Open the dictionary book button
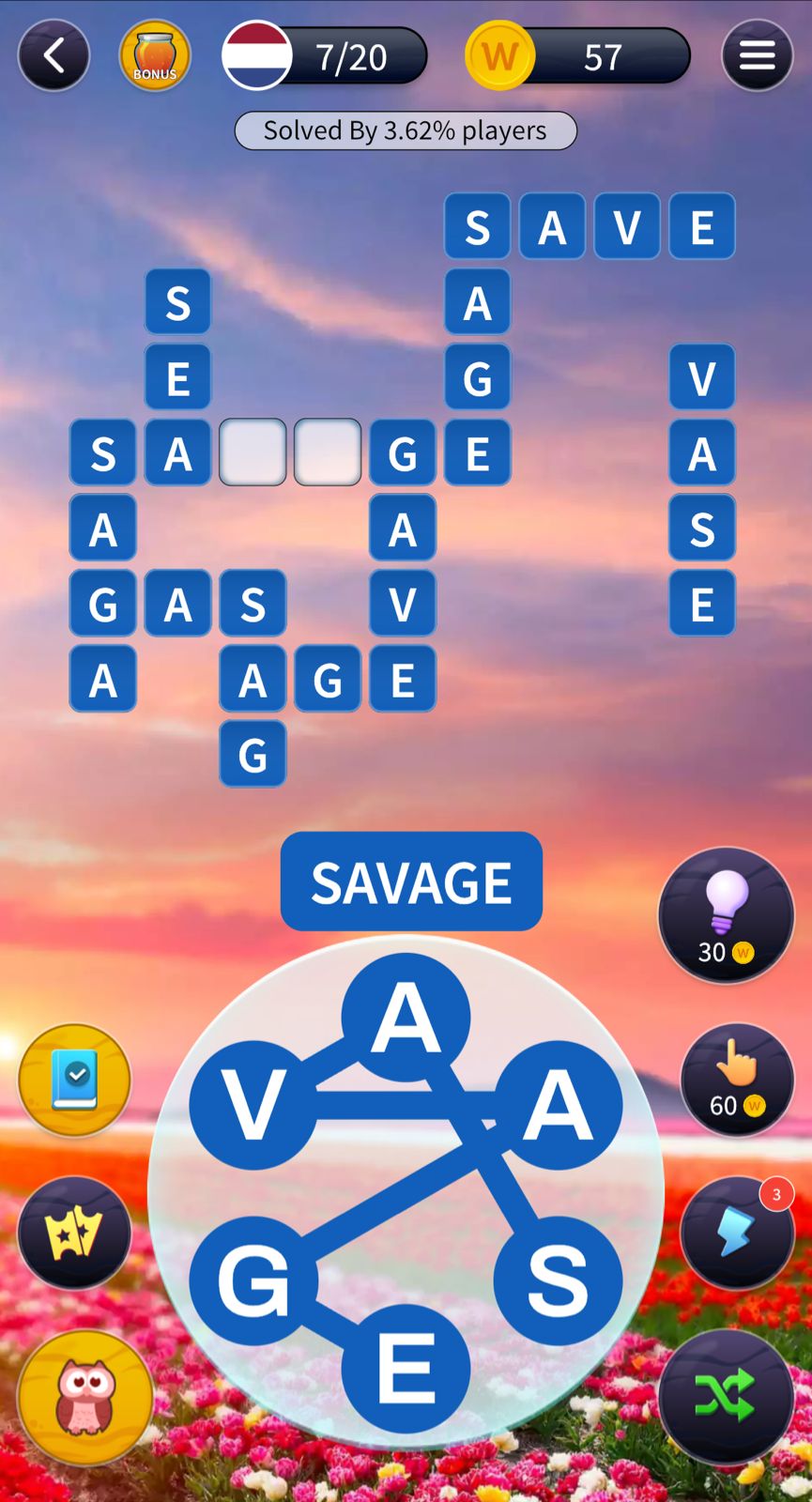Image resolution: width=812 pixels, height=1502 pixels. (74, 1080)
